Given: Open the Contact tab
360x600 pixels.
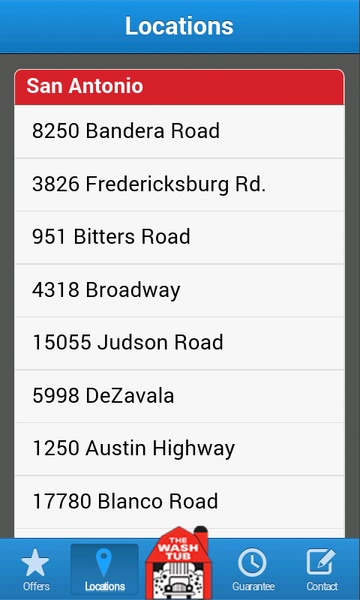Looking at the screenshot, I should click(322, 569).
